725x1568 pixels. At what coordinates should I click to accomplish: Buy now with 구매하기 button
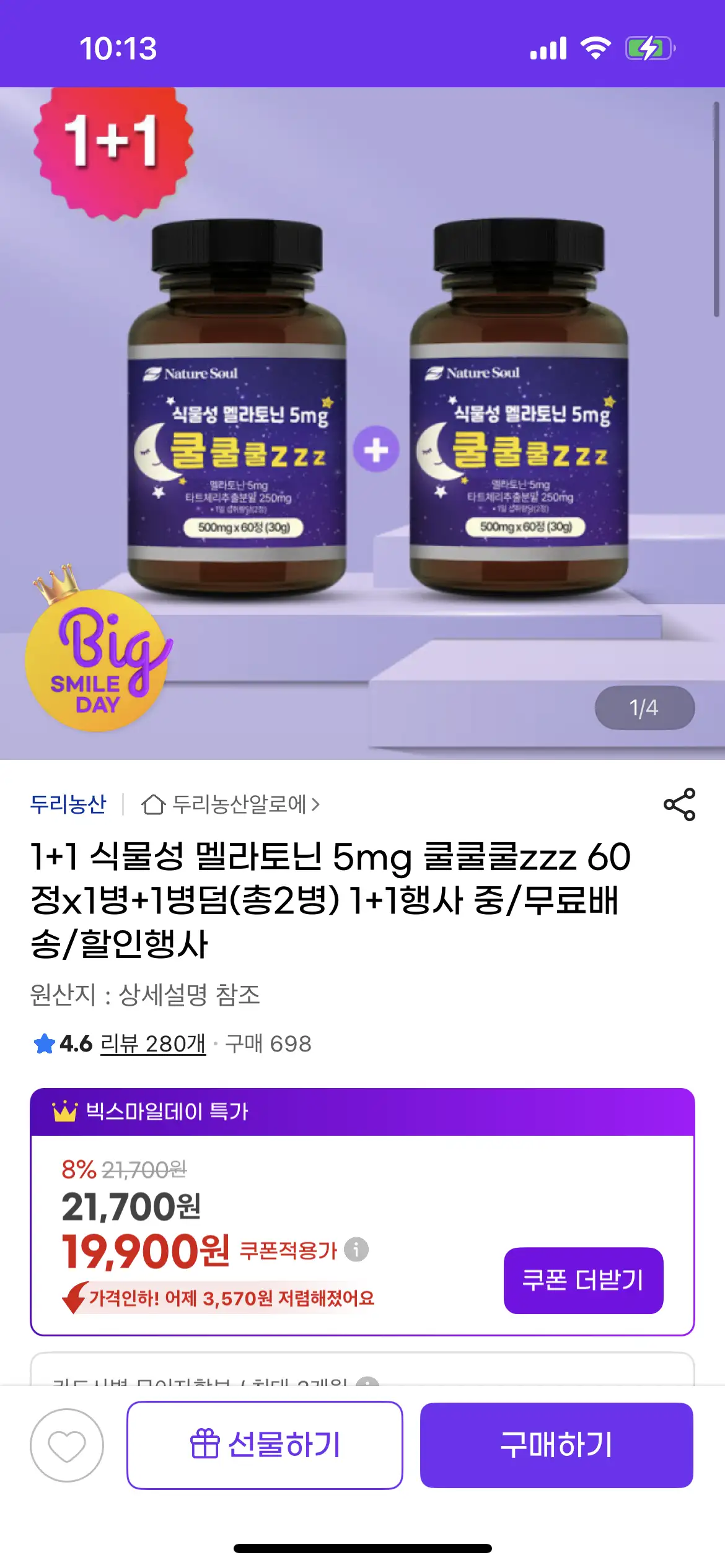556,1445
